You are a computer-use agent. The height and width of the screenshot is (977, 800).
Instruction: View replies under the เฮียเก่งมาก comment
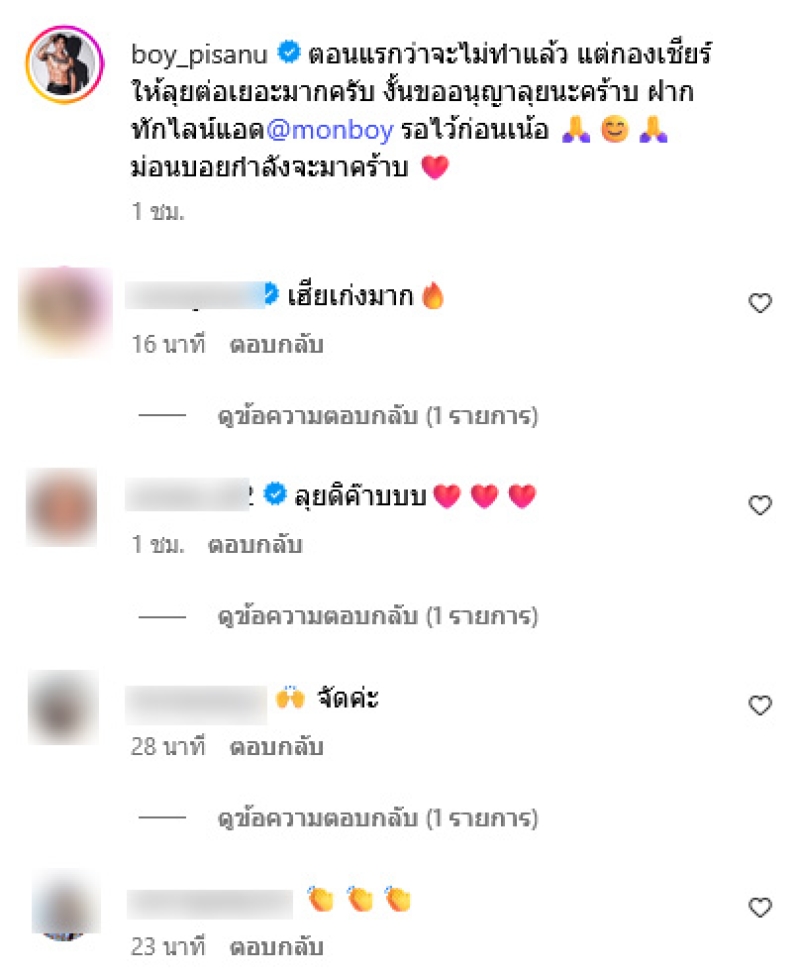click(378, 413)
